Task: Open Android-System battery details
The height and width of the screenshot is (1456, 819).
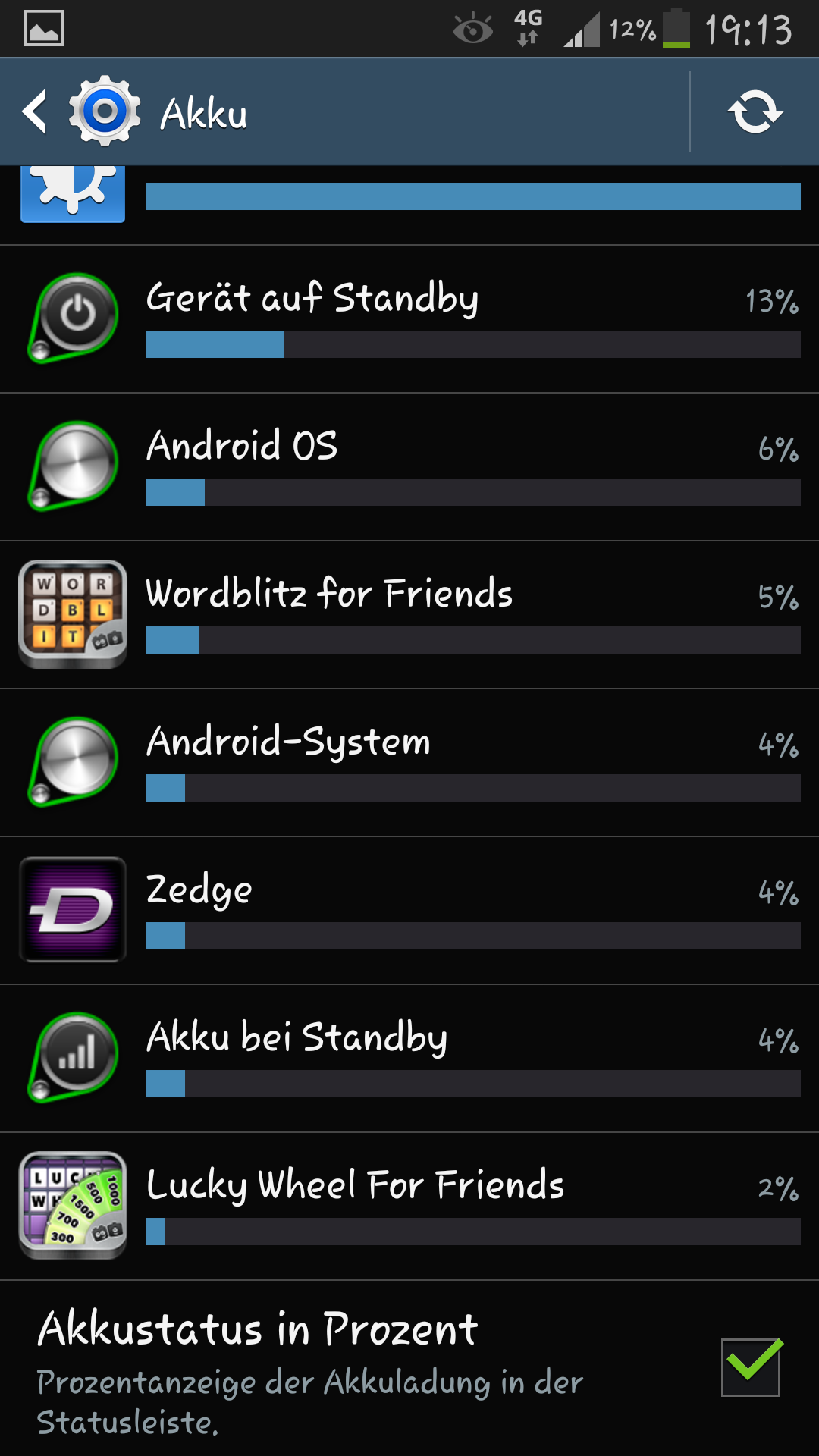Action: tap(409, 763)
